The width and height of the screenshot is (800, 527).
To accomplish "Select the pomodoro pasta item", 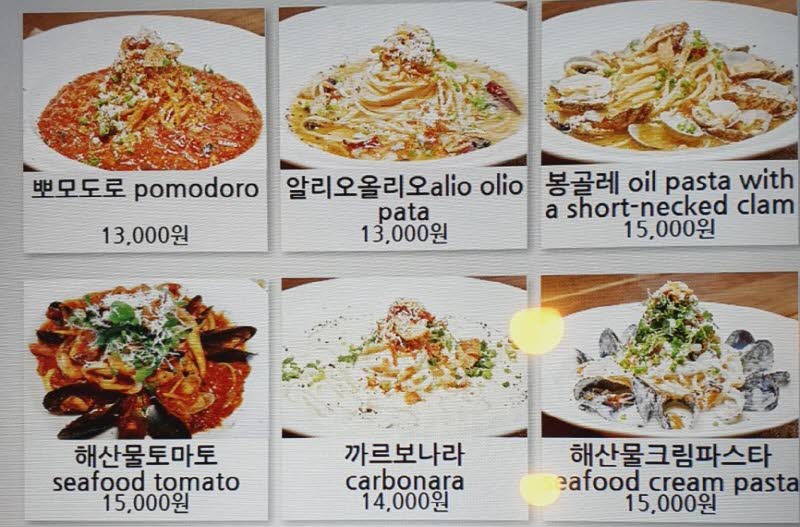I will click(145, 130).
